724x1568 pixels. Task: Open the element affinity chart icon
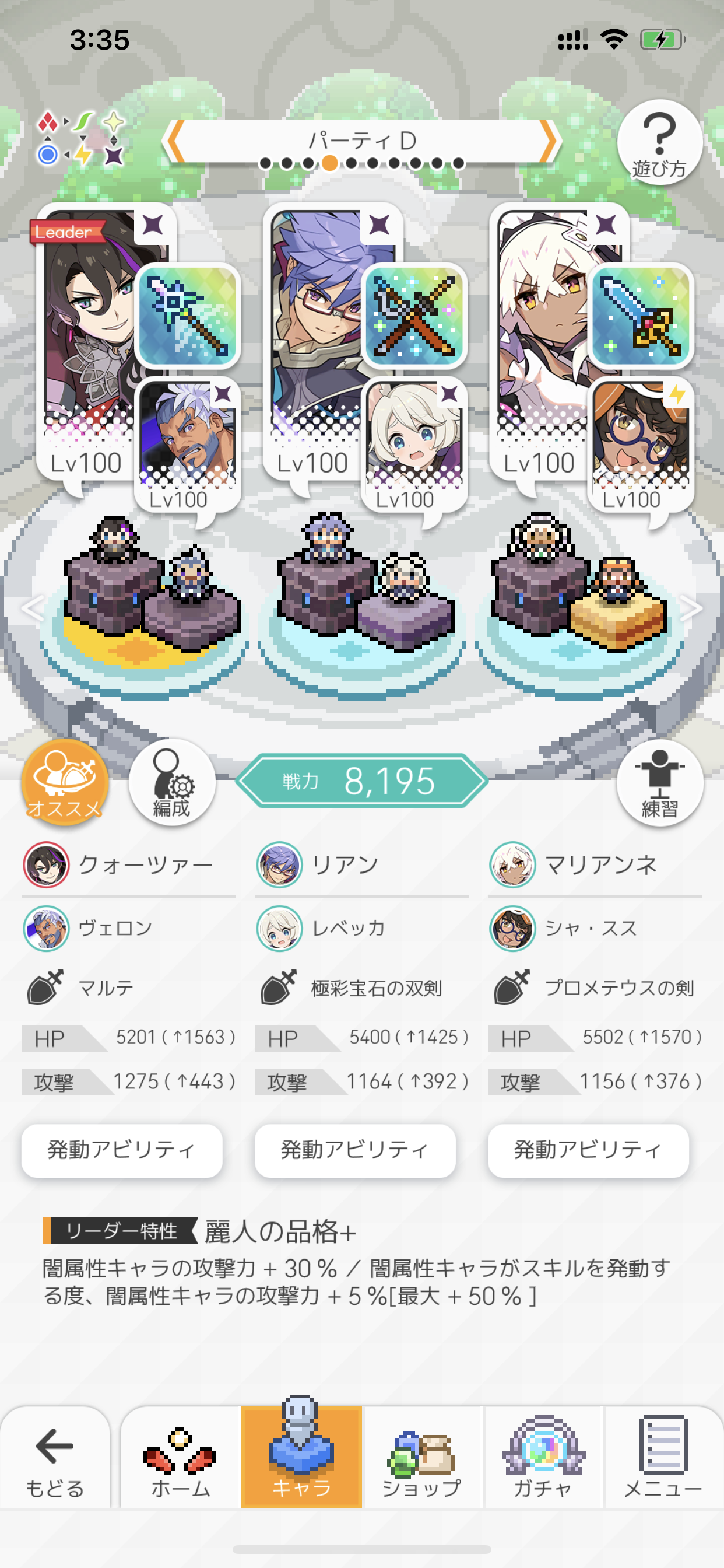pyautogui.click(x=81, y=139)
